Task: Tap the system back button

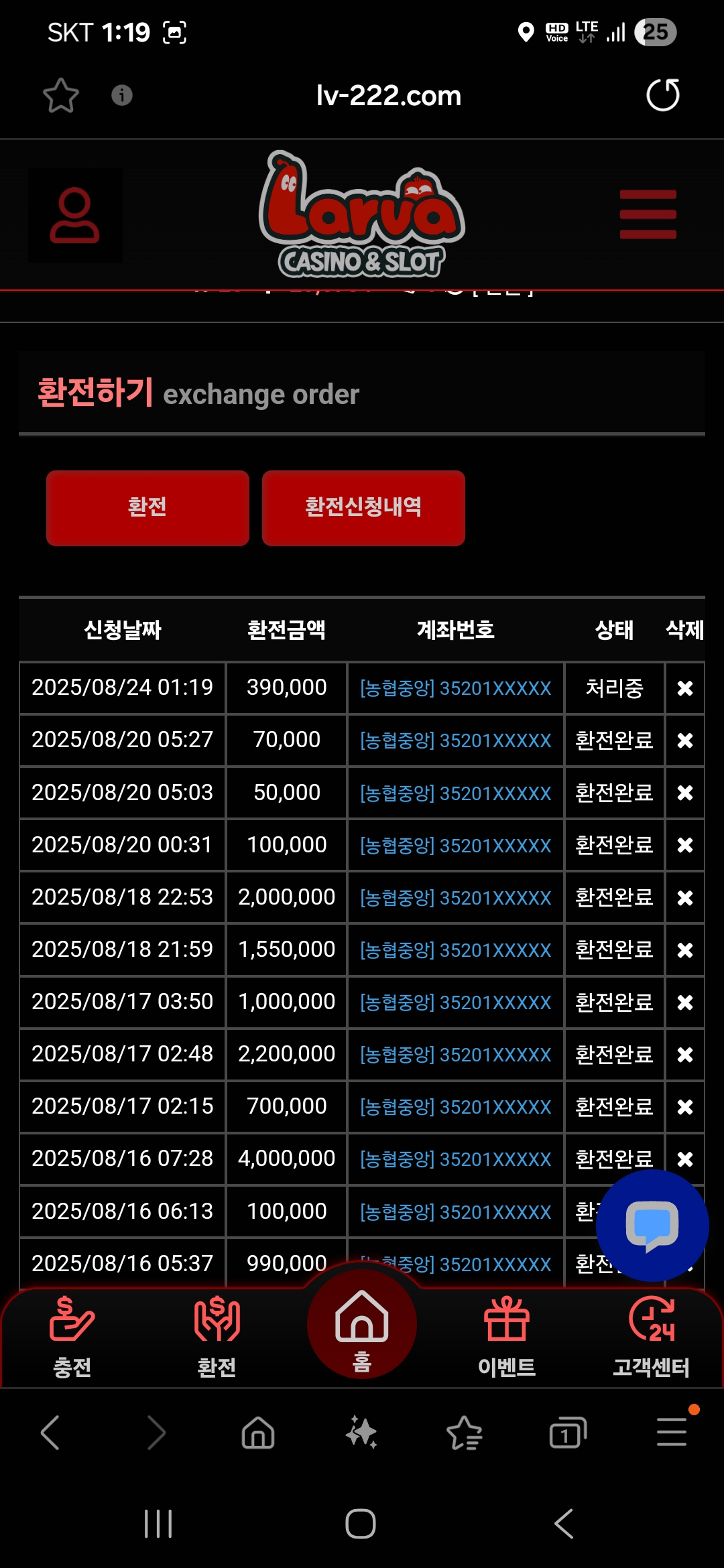Action: click(564, 1524)
